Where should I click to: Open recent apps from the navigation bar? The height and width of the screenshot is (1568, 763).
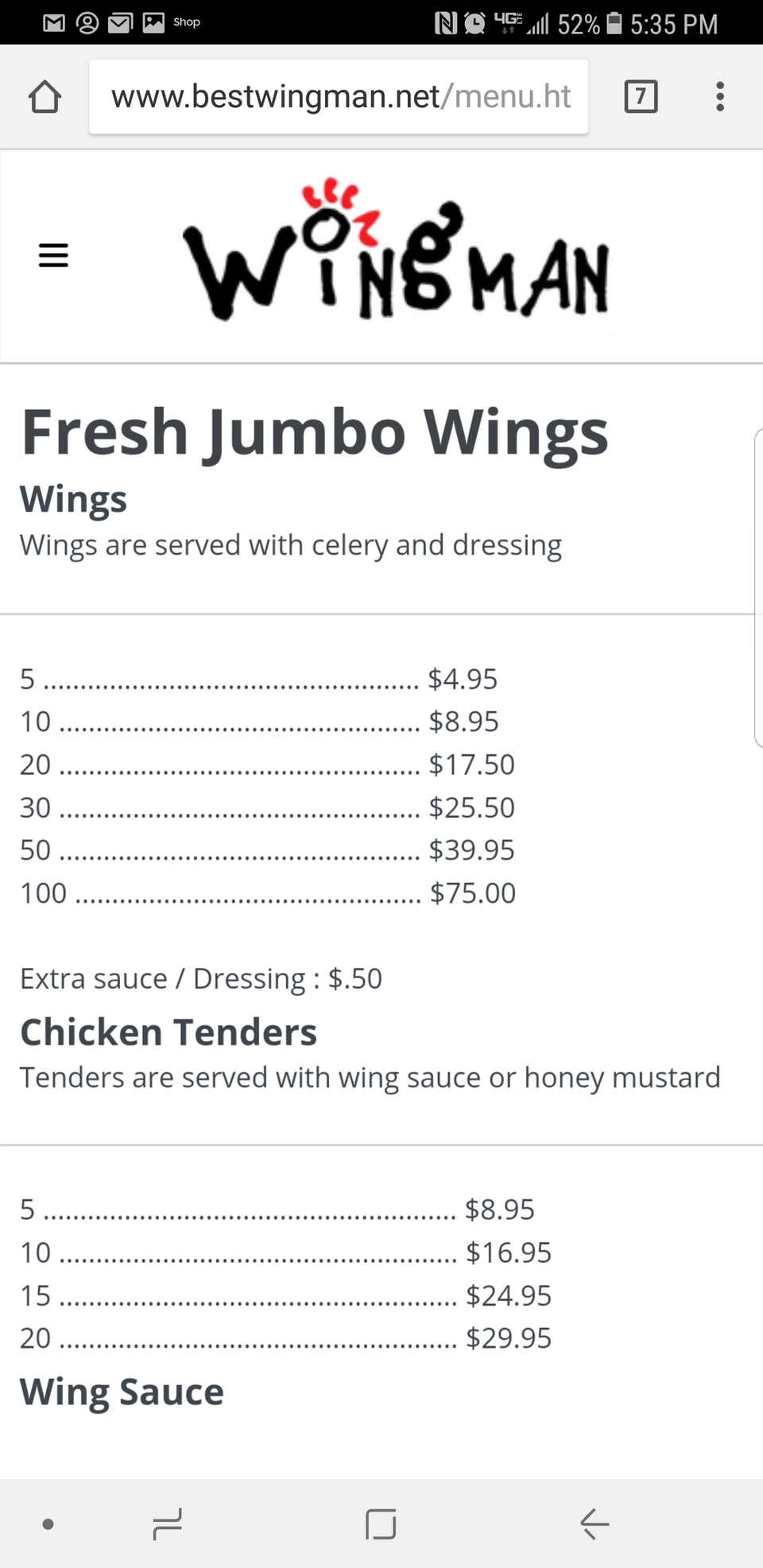168,1523
